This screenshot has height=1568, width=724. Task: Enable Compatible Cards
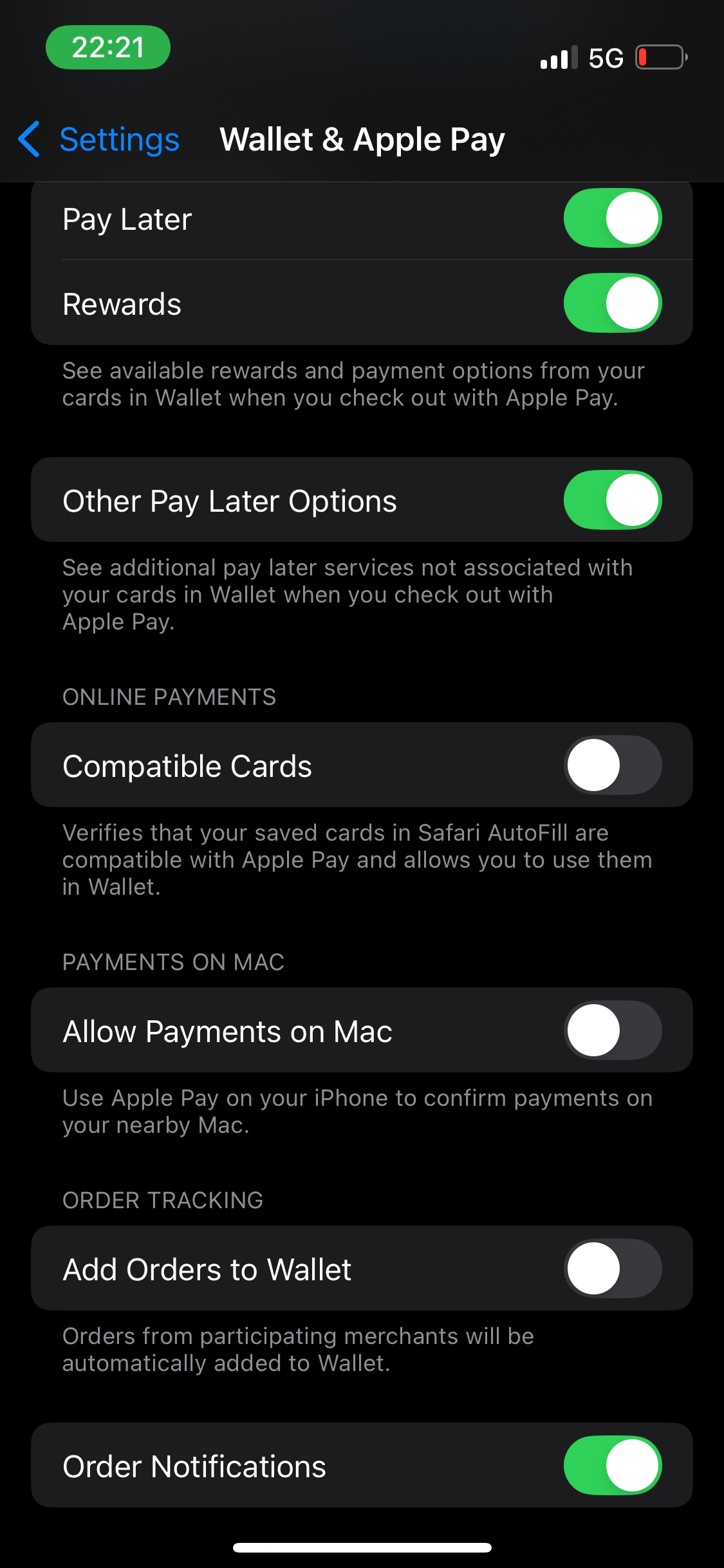[612, 765]
